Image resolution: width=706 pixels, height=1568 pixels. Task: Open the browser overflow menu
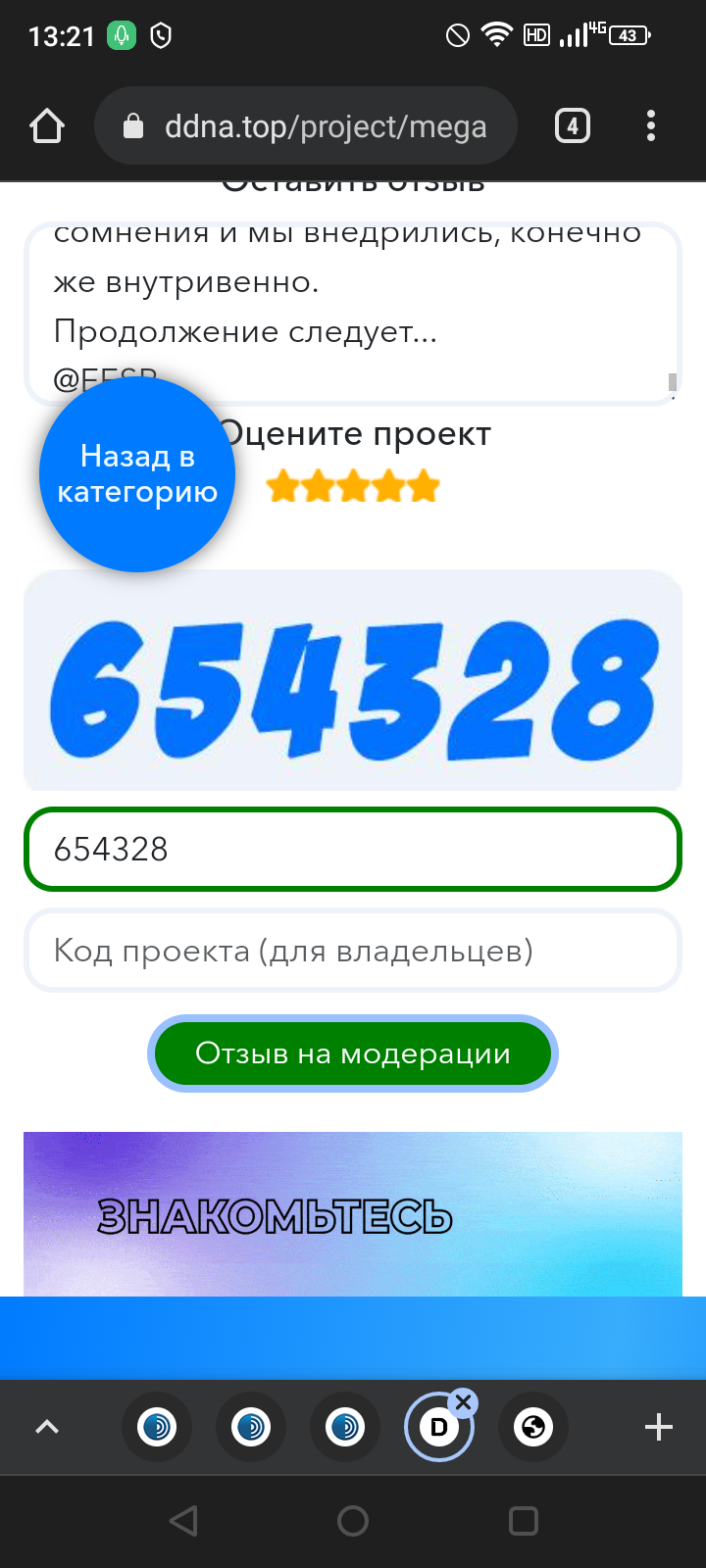pos(651,126)
